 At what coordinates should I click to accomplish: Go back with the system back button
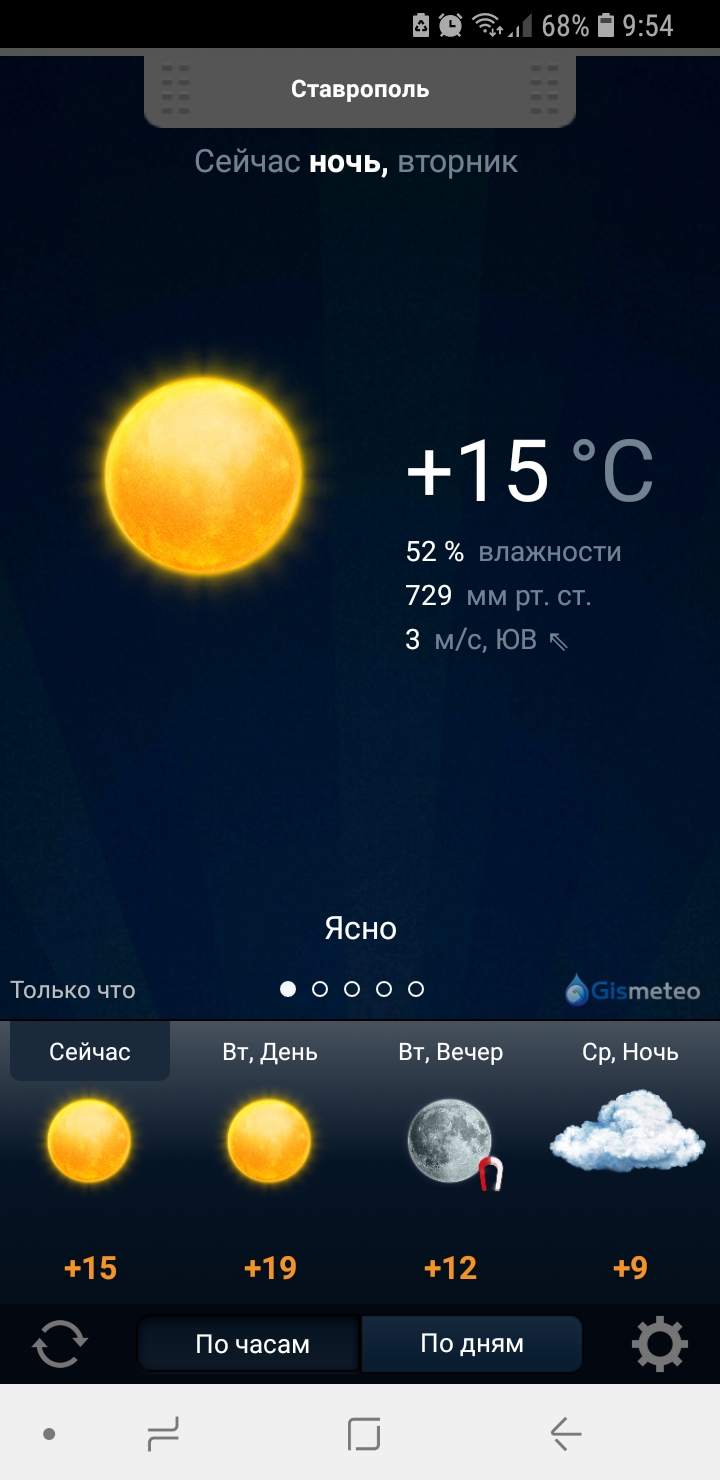pyautogui.click(x=566, y=1434)
